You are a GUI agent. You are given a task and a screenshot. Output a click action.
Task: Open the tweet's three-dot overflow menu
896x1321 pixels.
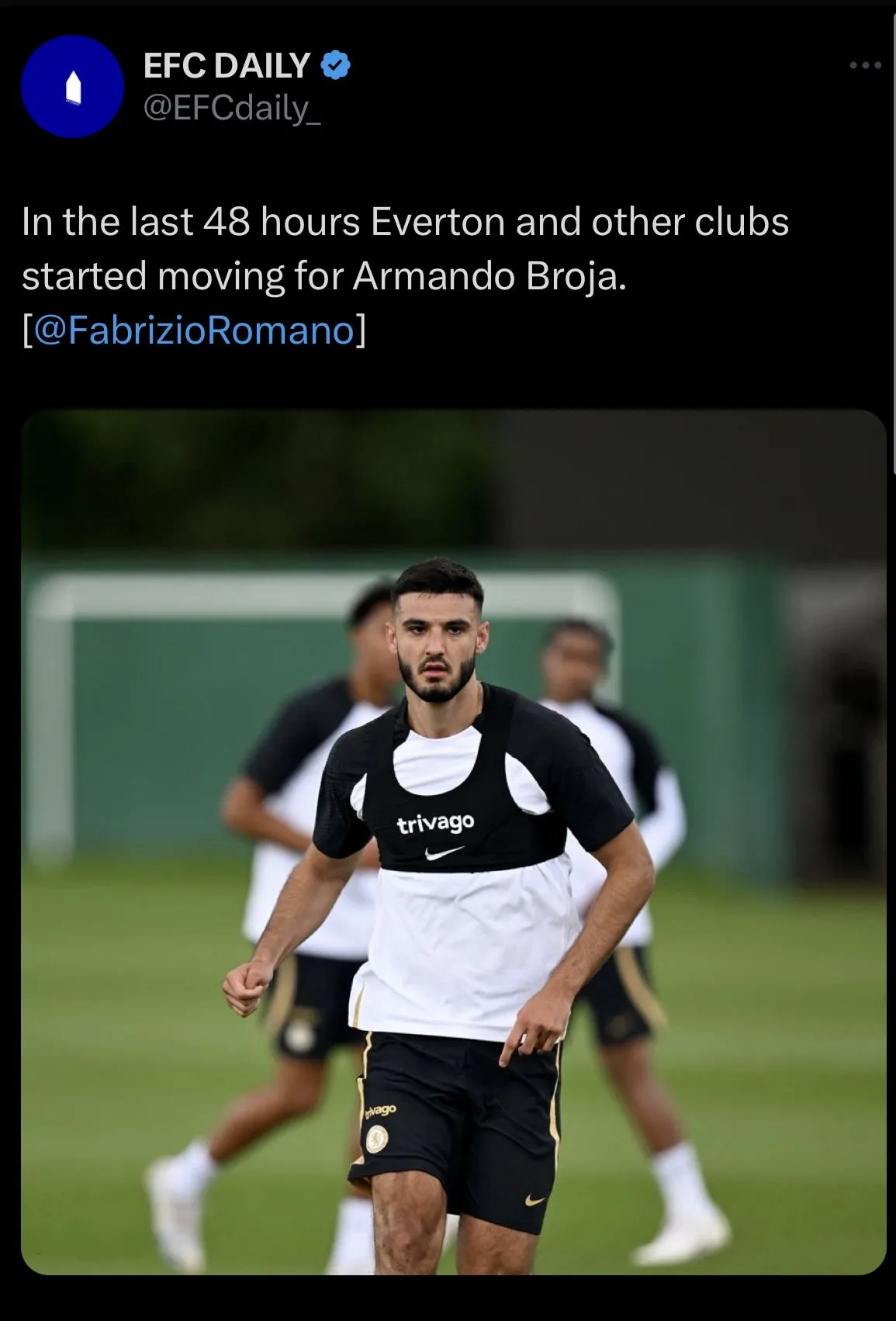point(865,66)
